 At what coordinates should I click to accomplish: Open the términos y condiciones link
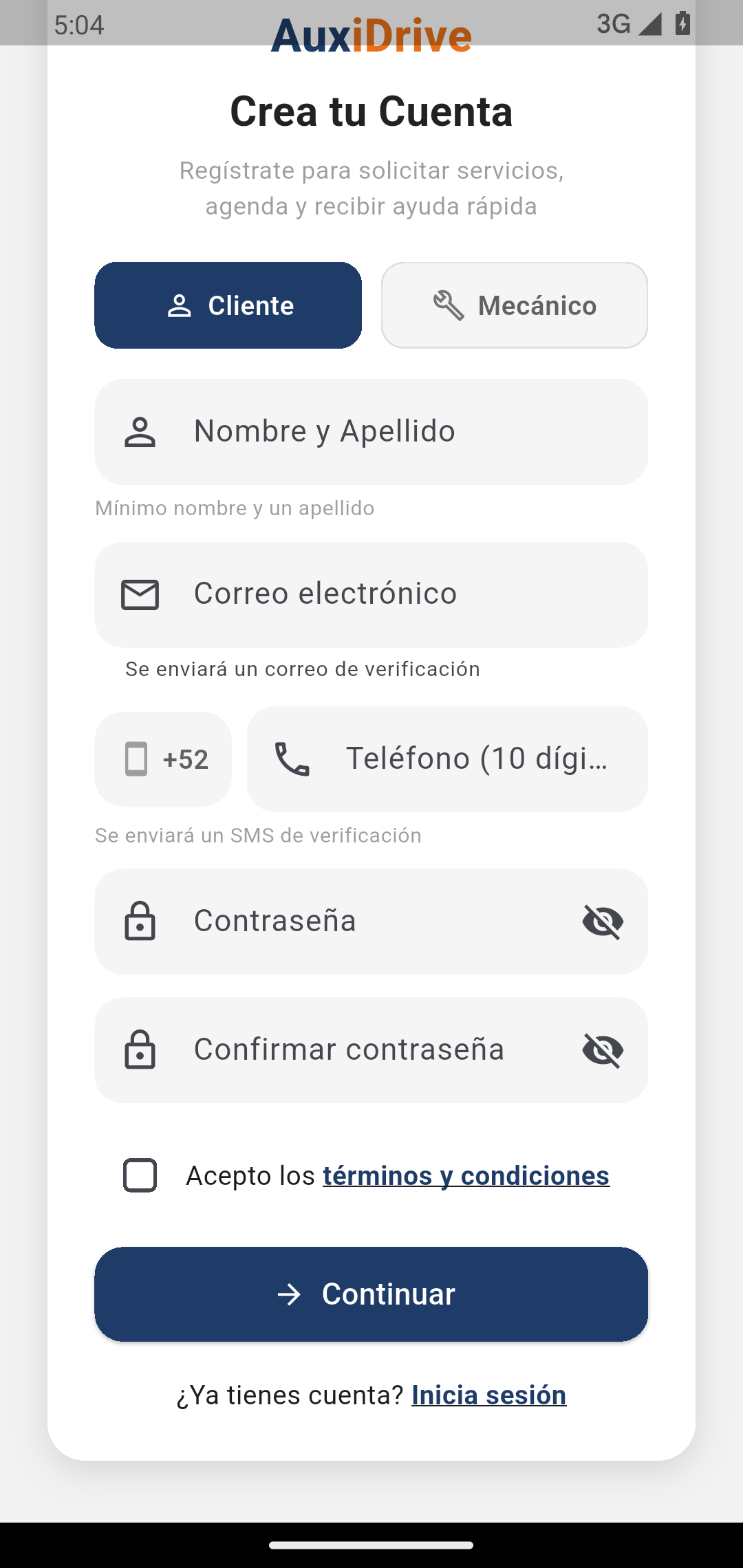point(465,1175)
